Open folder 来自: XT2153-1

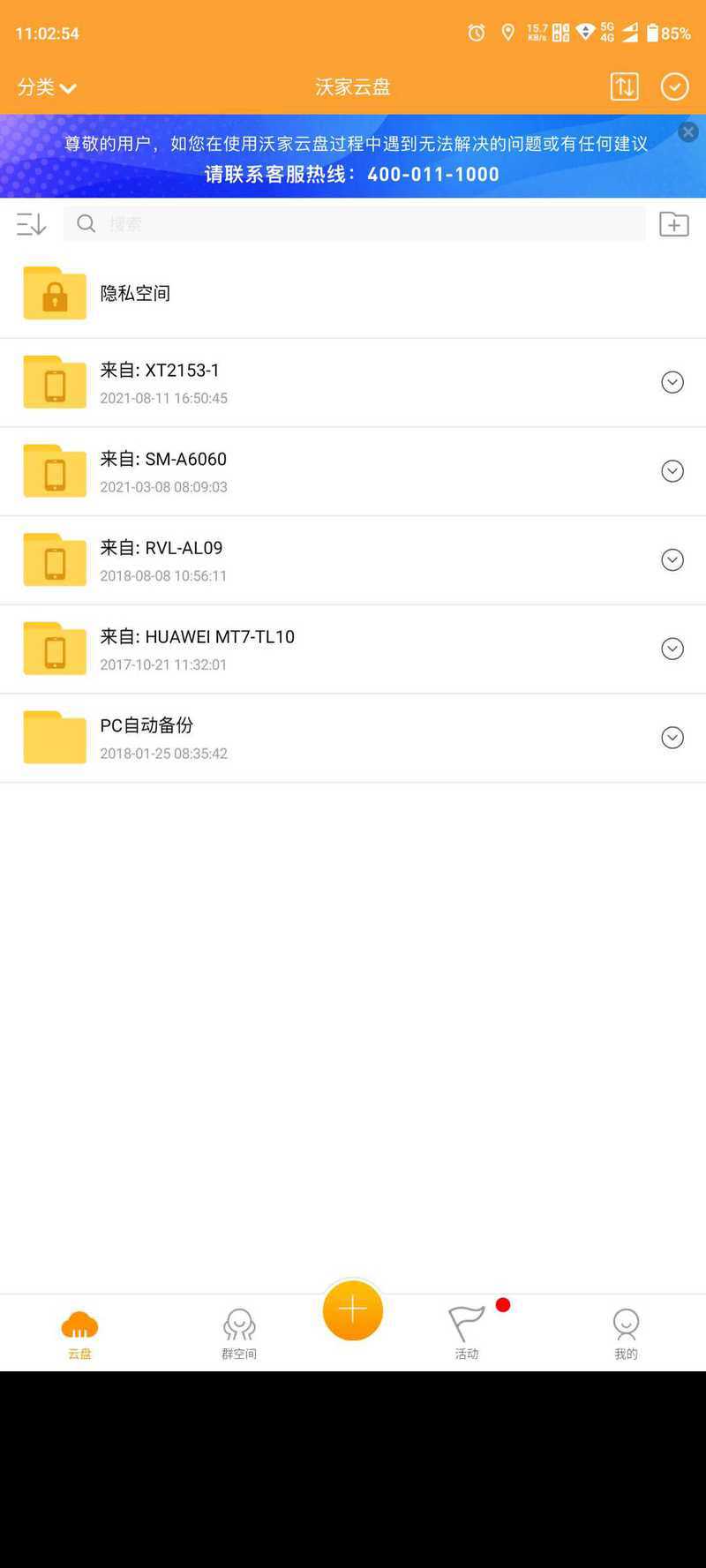coord(159,381)
